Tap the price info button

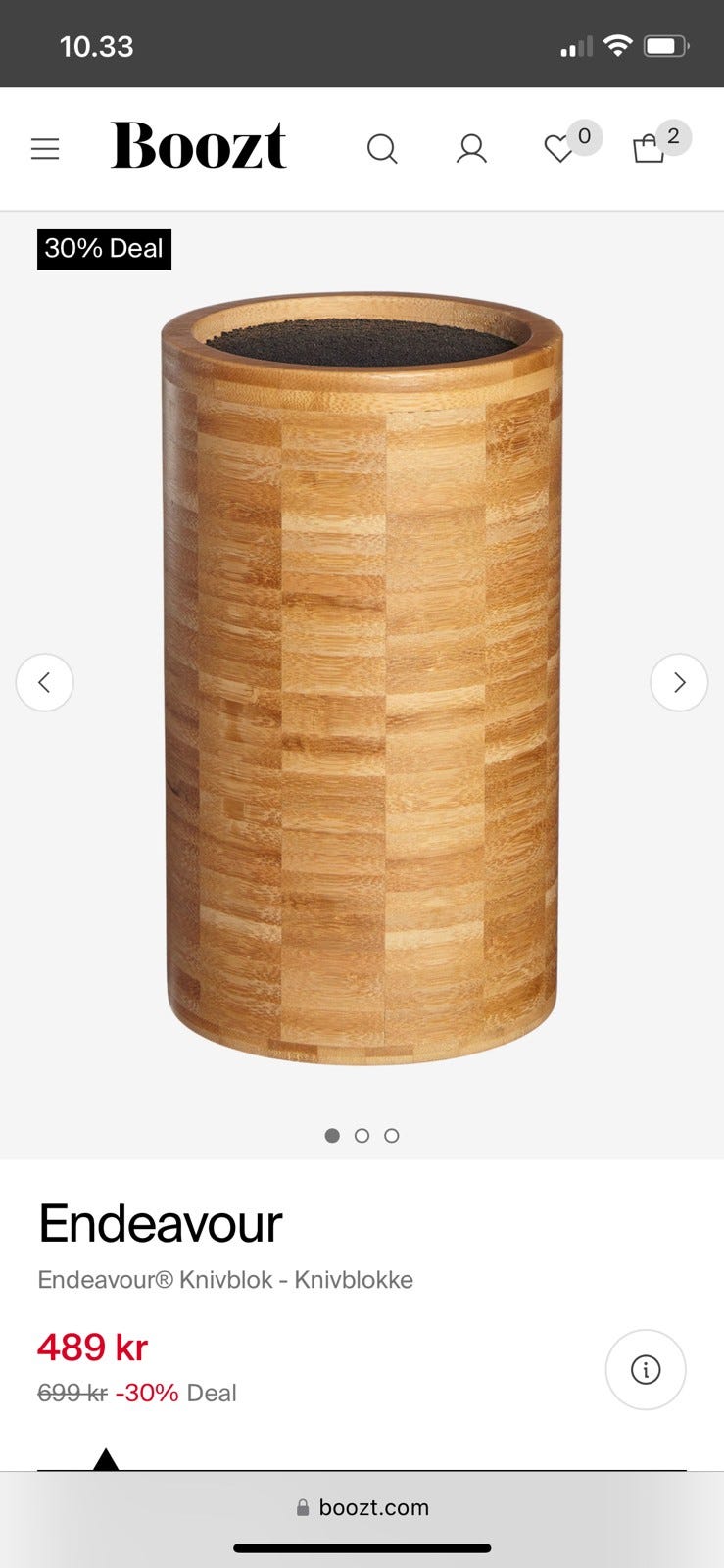click(x=646, y=1369)
